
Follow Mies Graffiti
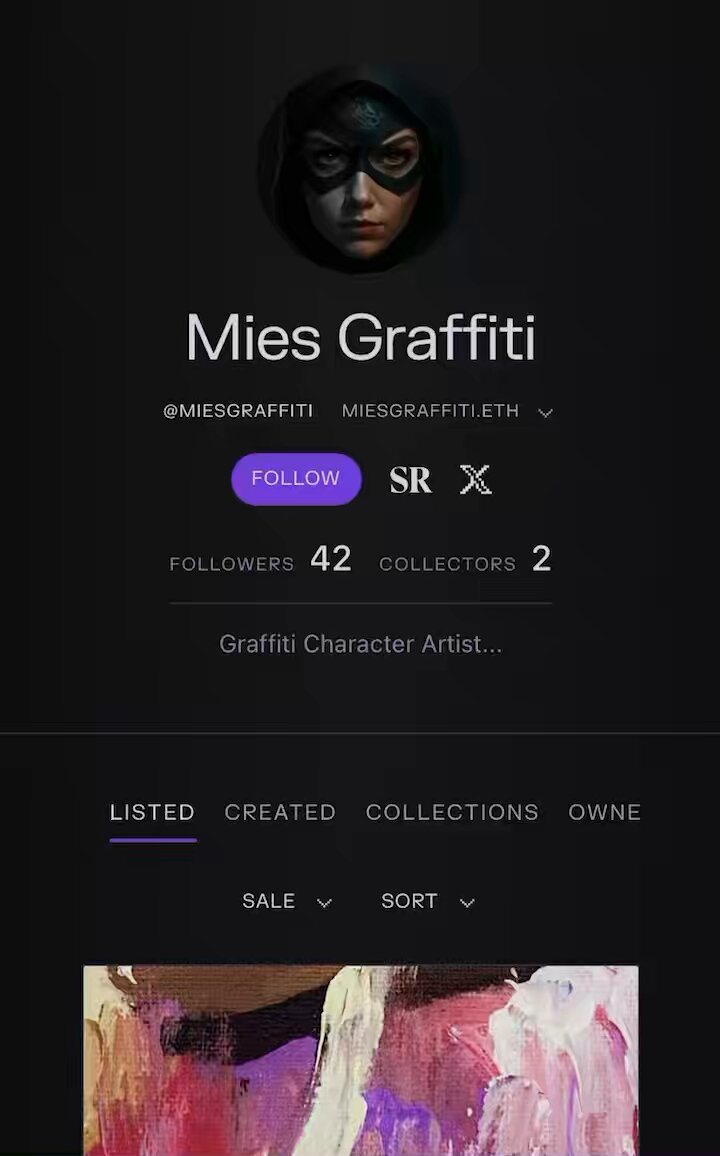tap(296, 478)
